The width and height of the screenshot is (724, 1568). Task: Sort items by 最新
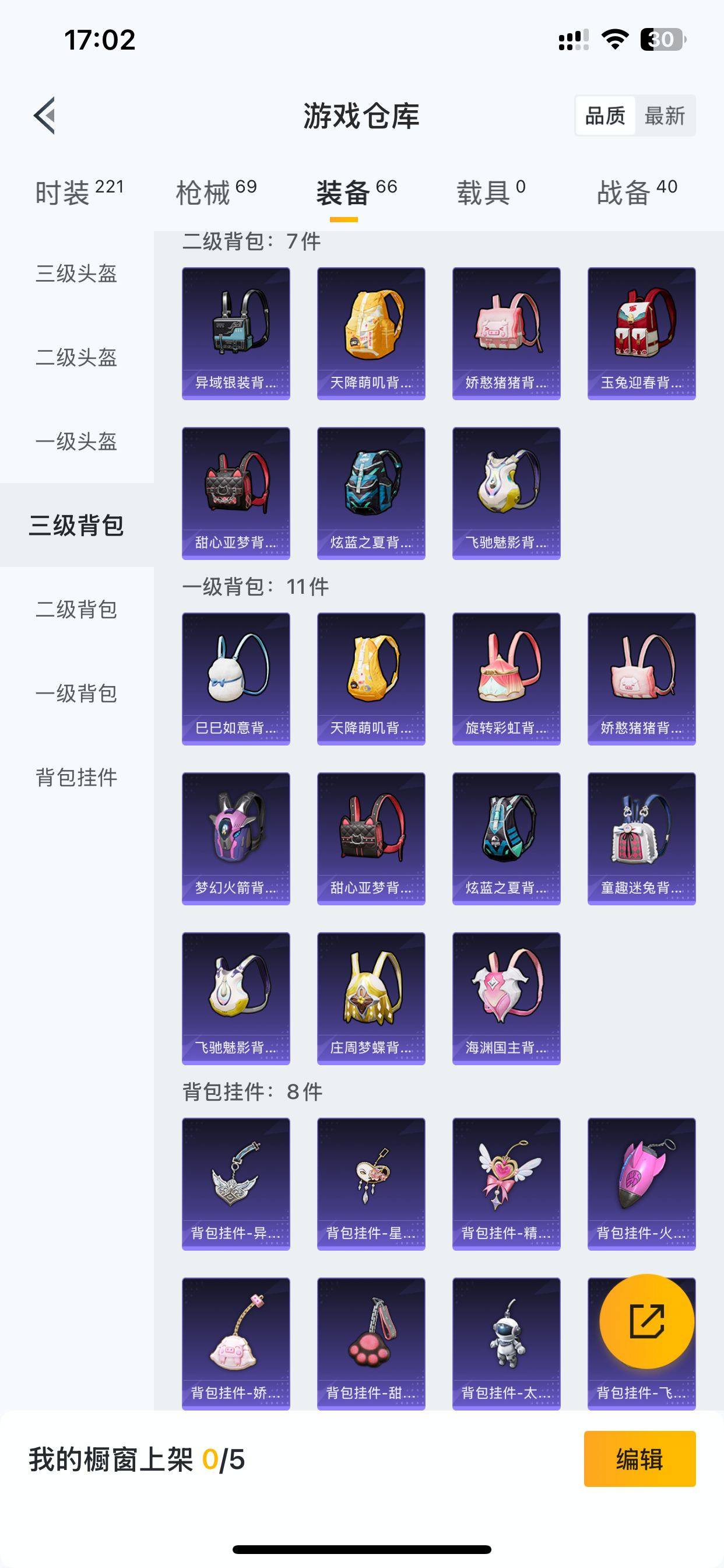coord(665,115)
